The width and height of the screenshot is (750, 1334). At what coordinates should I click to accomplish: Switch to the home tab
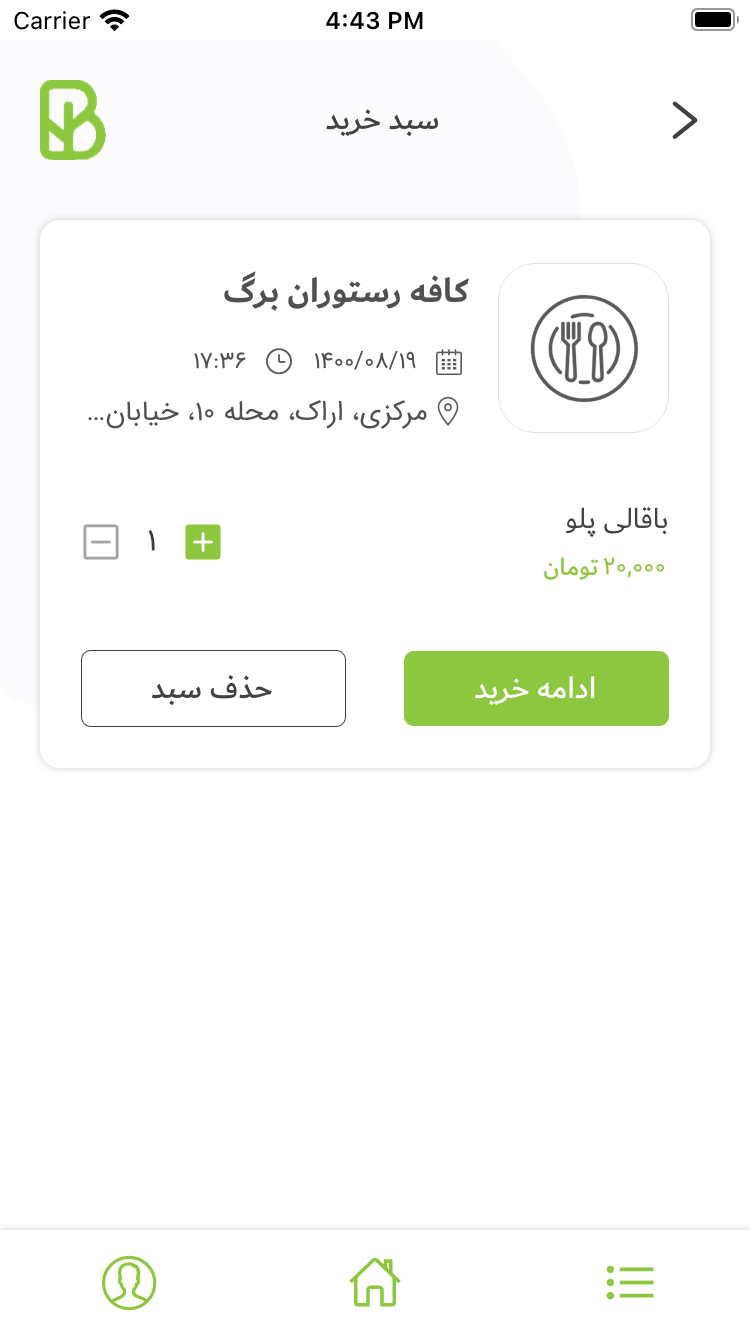pos(375,1282)
